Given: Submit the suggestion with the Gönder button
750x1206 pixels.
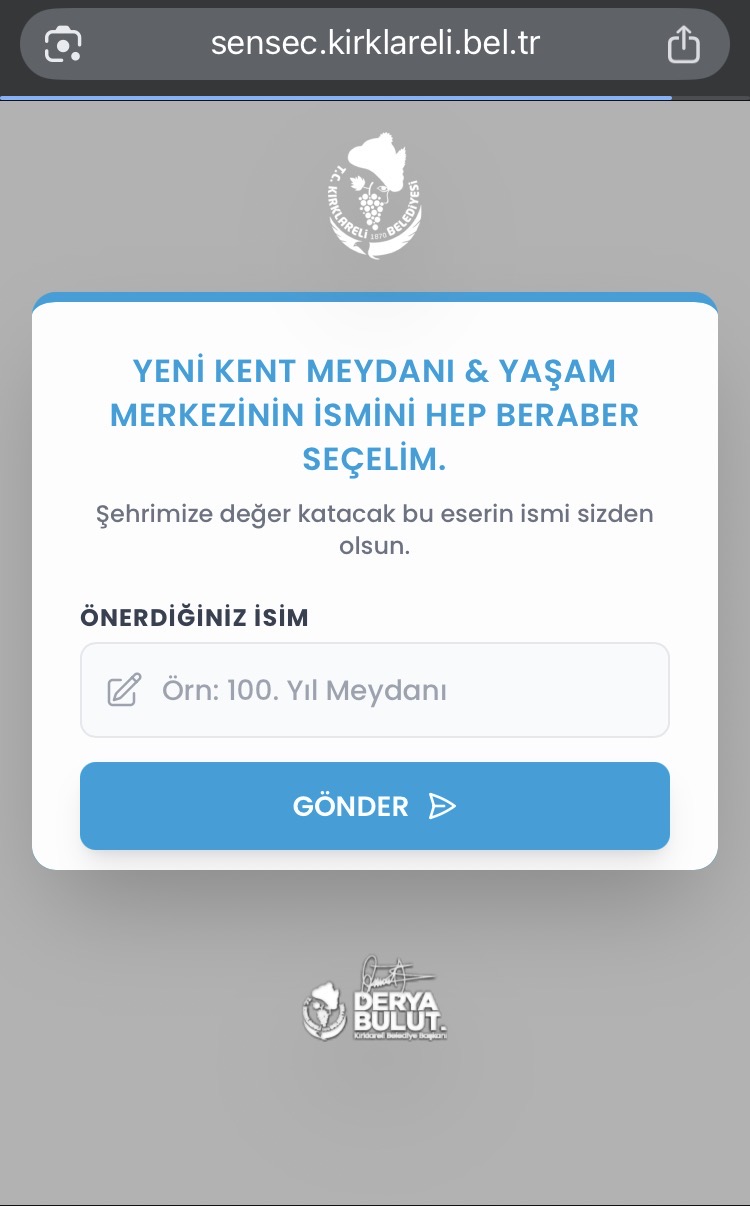Looking at the screenshot, I should [375, 806].
